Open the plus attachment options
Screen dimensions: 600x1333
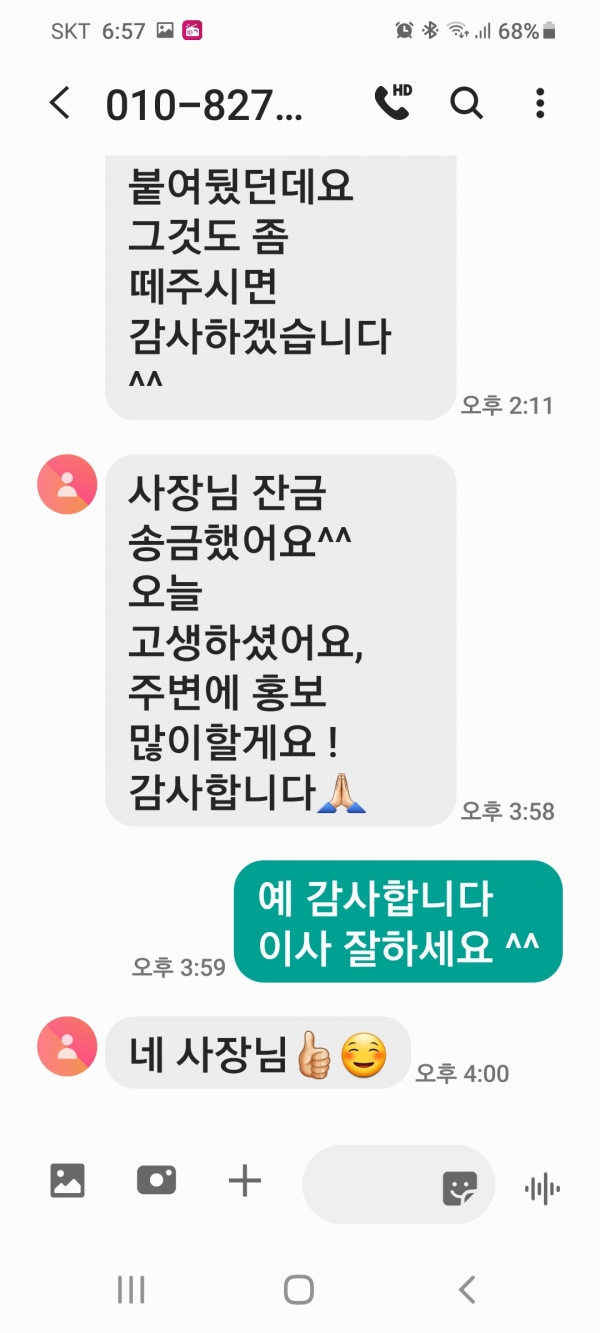[244, 1181]
